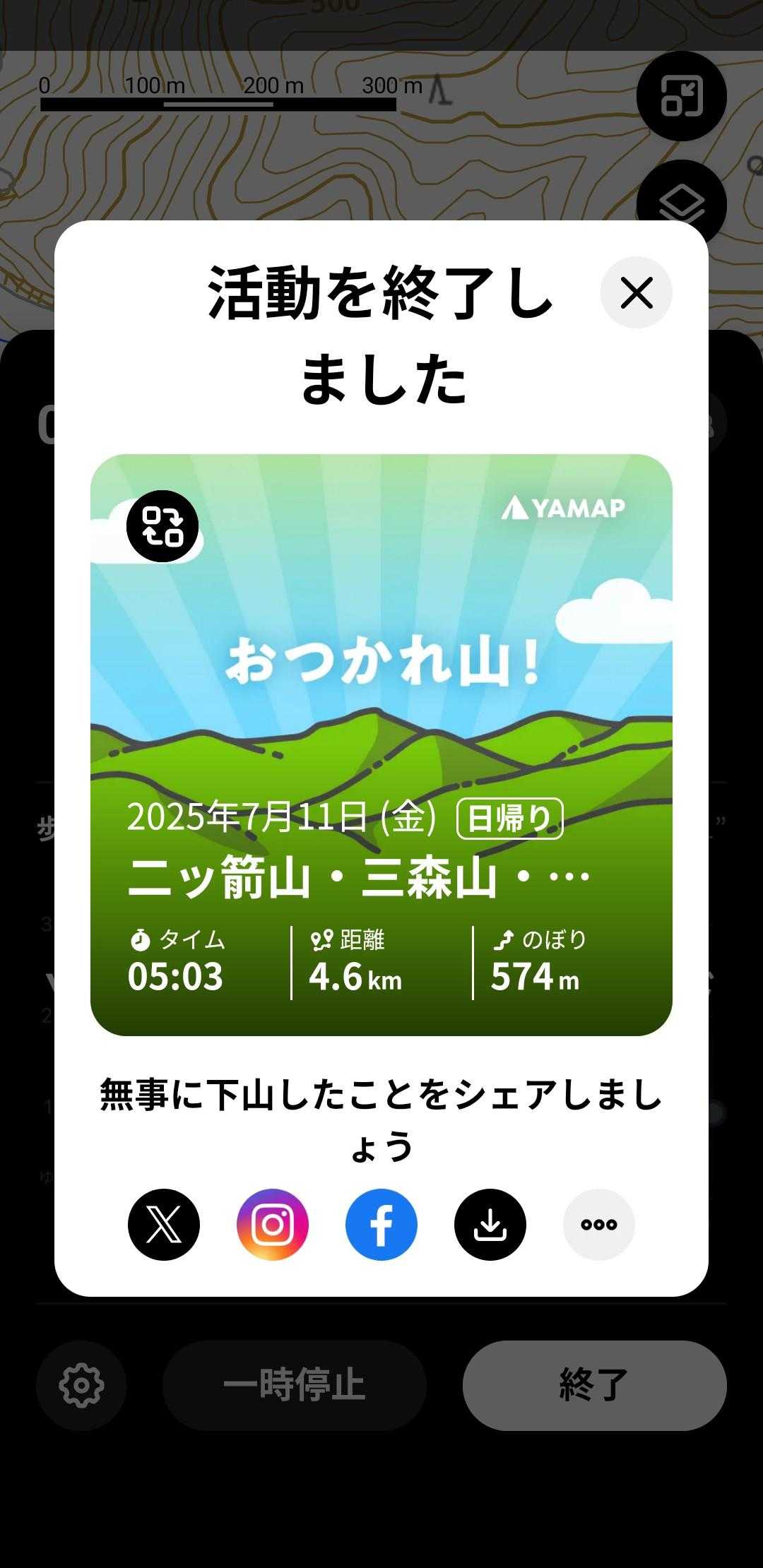The height and width of the screenshot is (1568, 763).
Task: Close the activity finished dialog
Action: click(636, 292)
